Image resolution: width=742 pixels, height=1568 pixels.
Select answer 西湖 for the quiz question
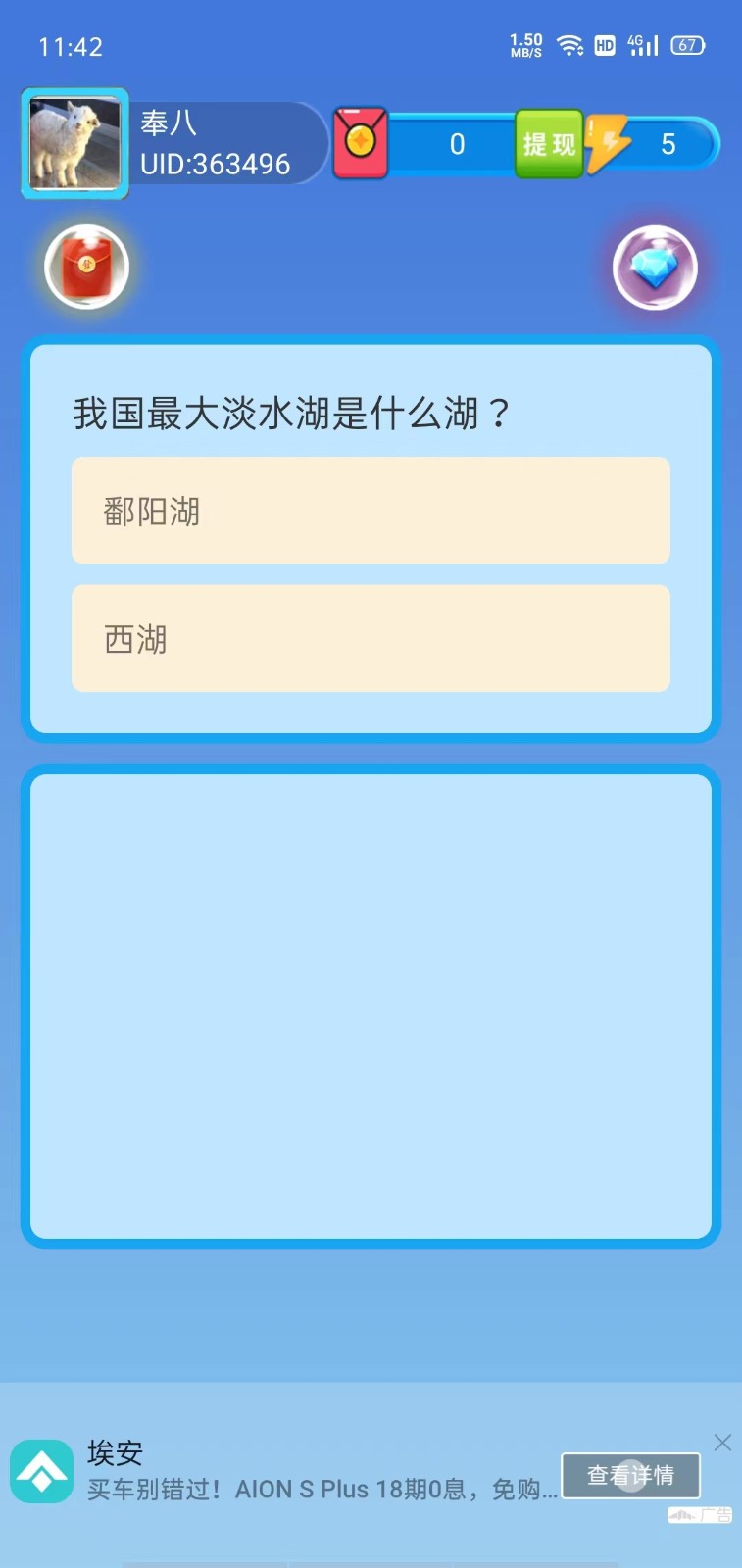click(x=371, y=638)
